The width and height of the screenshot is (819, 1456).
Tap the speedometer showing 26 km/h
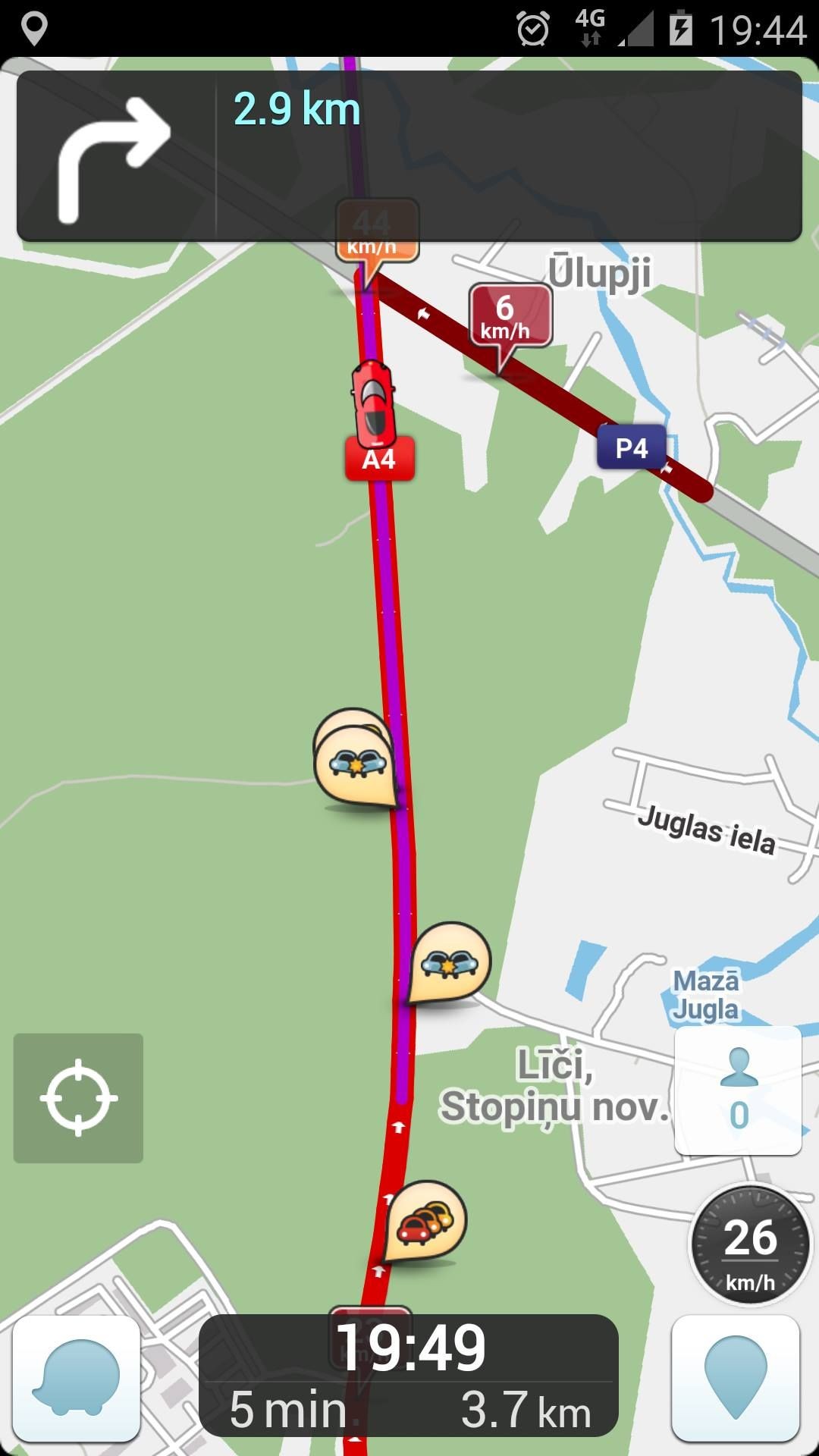[x=750, y=1244]
